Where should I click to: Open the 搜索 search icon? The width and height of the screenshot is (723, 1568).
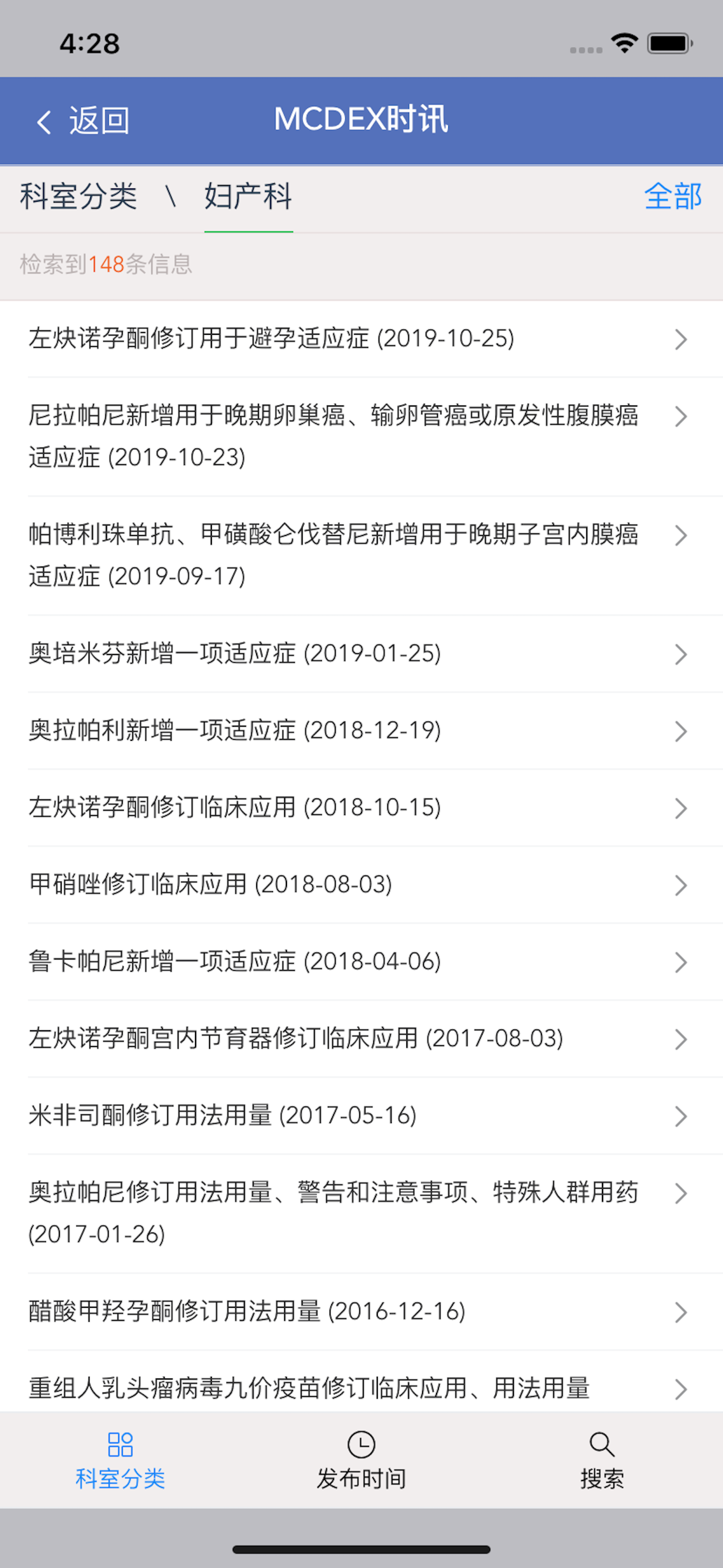[x=601, y=1444]
